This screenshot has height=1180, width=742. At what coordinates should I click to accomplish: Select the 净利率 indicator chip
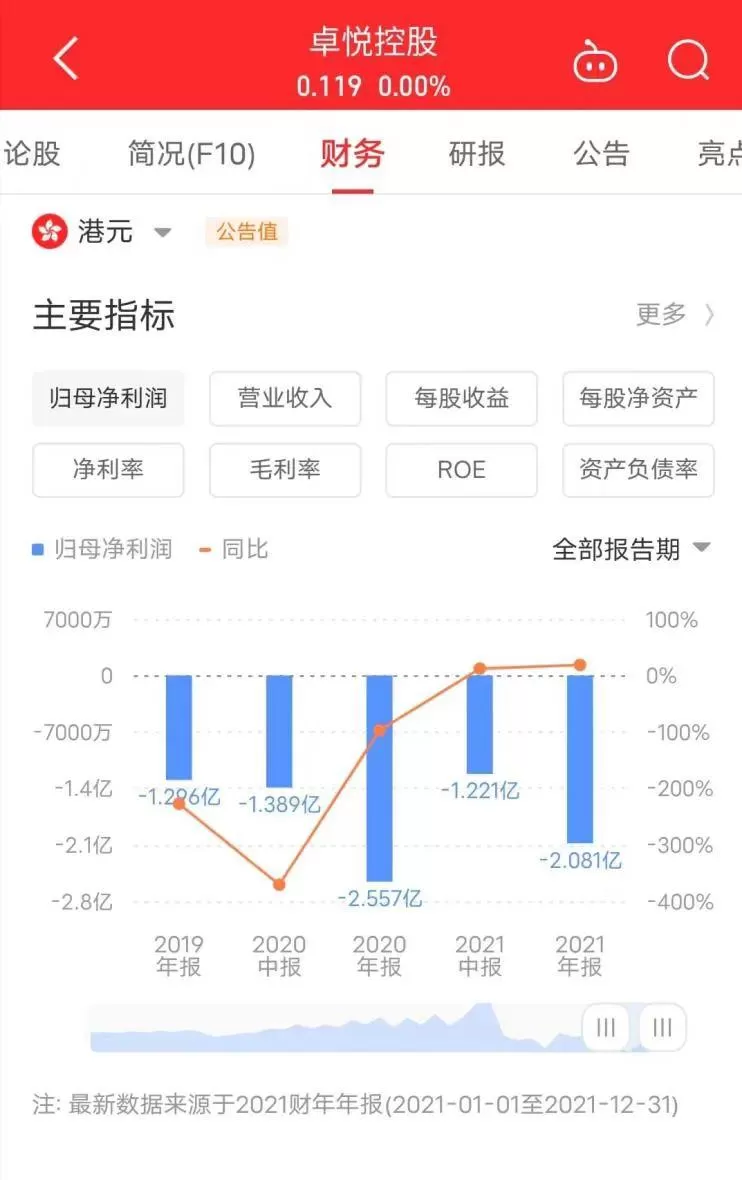108,470
